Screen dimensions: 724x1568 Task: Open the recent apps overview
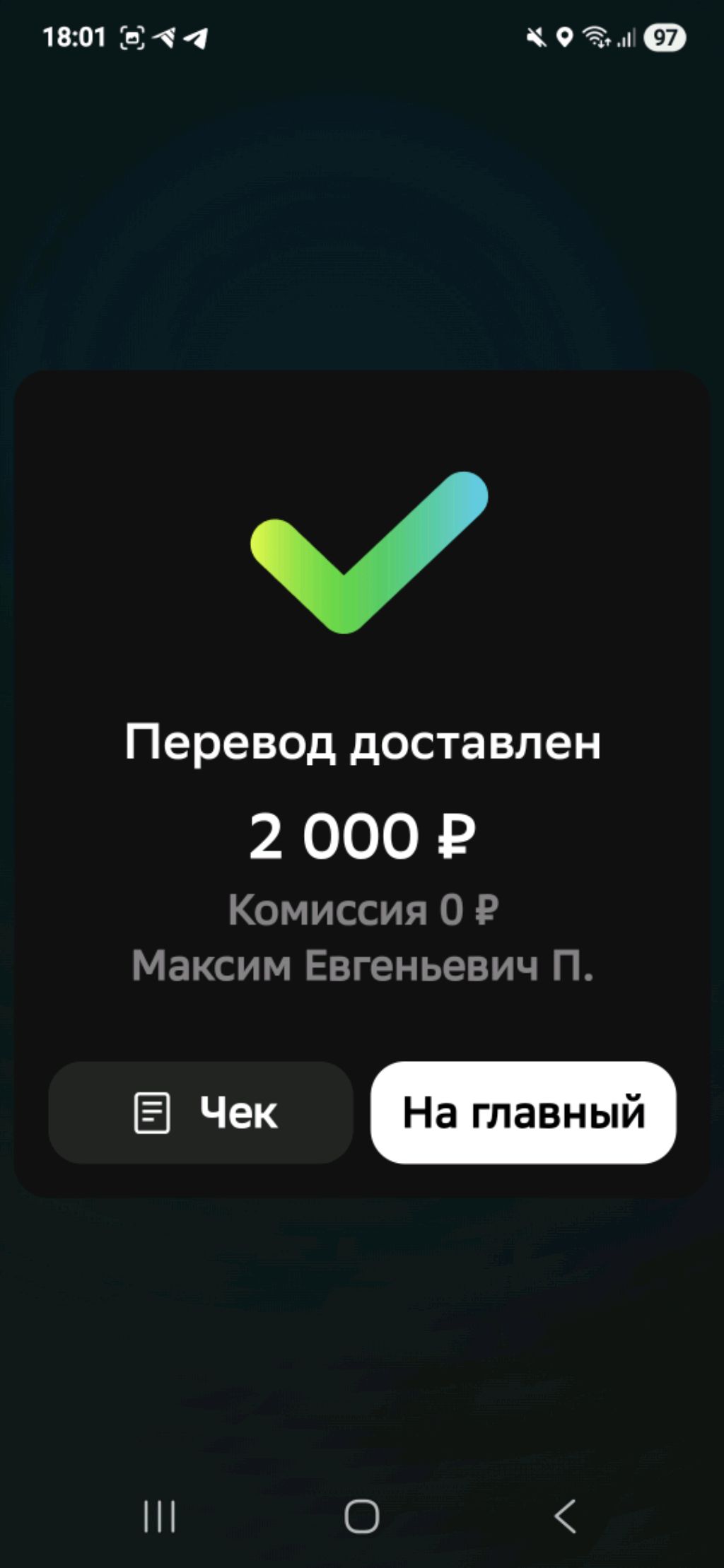160,1516
